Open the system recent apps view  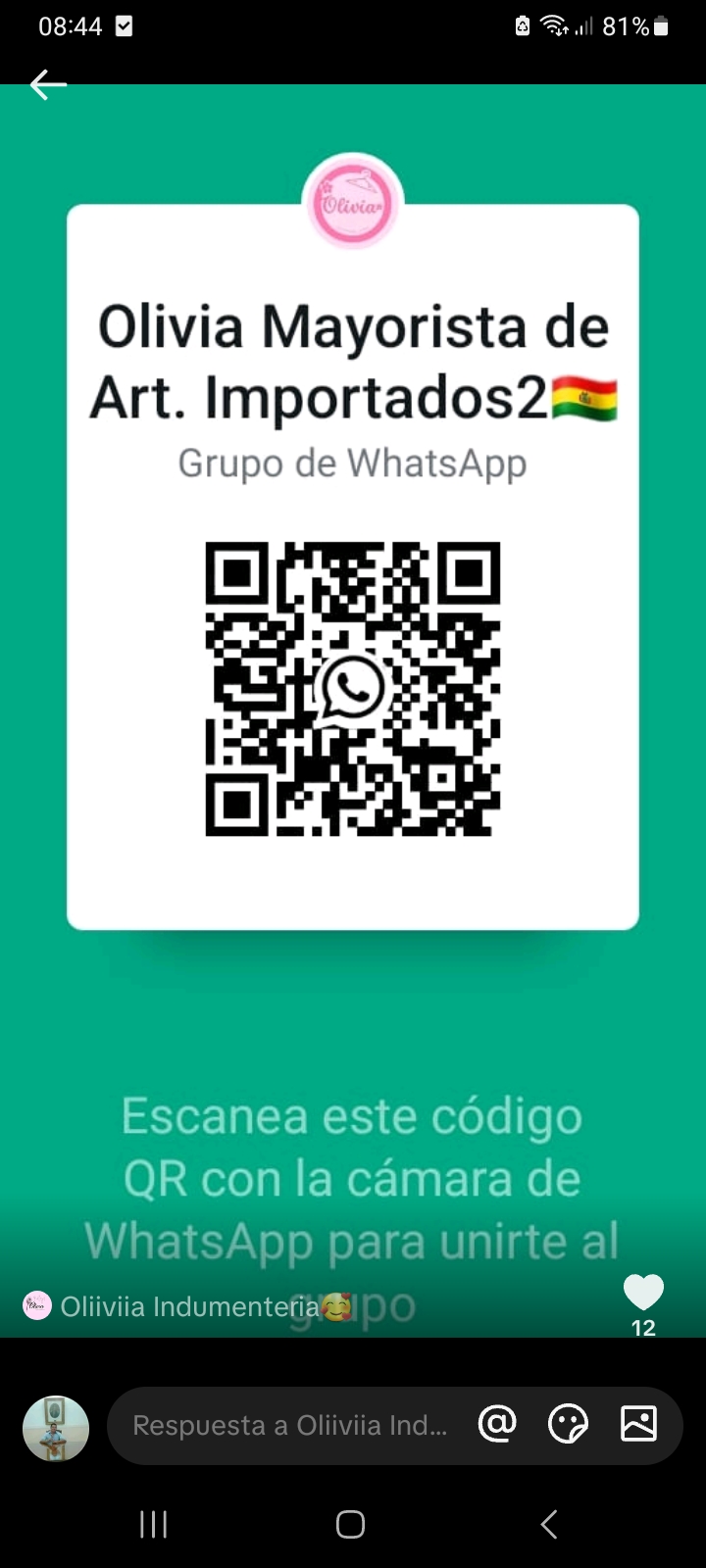[x=154, y=1524]
